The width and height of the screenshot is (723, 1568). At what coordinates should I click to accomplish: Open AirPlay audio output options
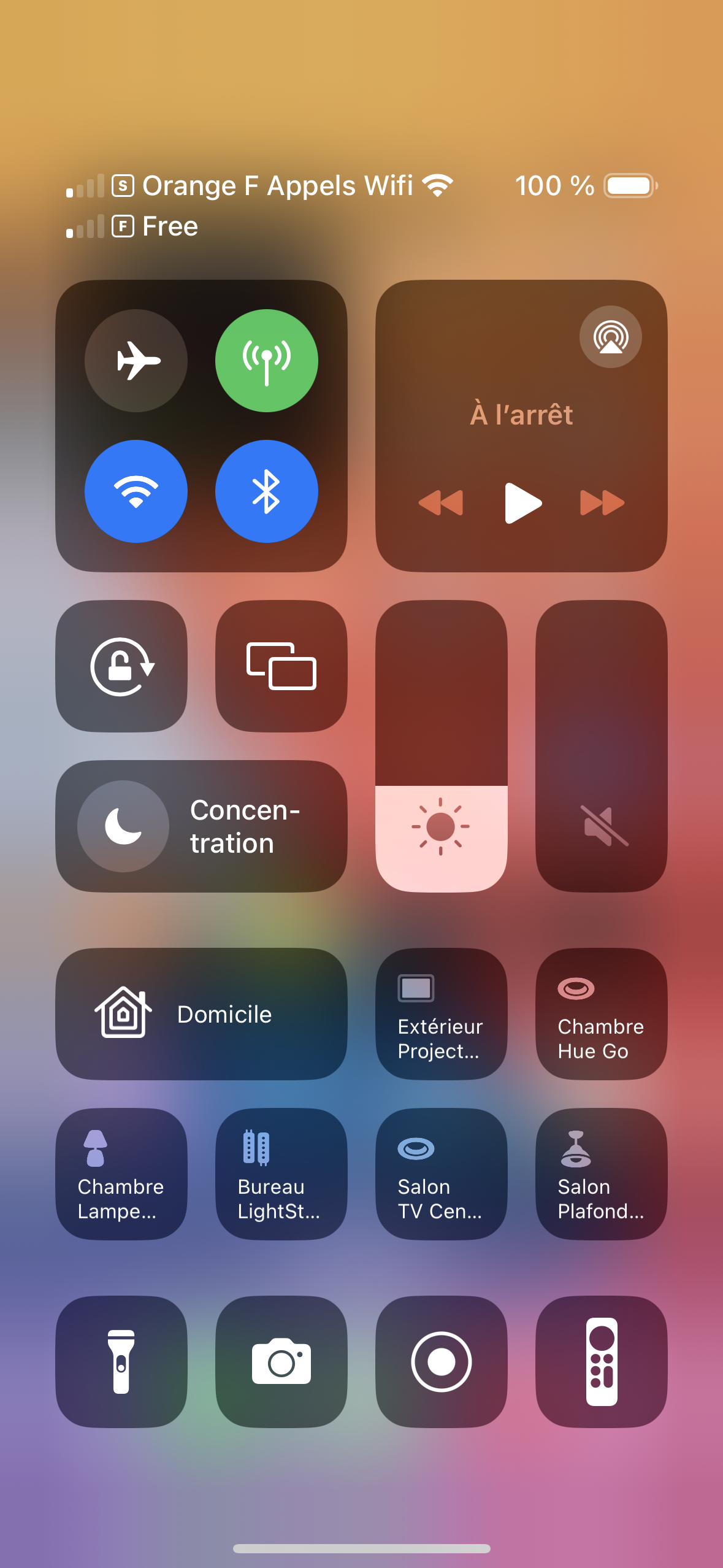pyautogui.click(x=610, y=337)
